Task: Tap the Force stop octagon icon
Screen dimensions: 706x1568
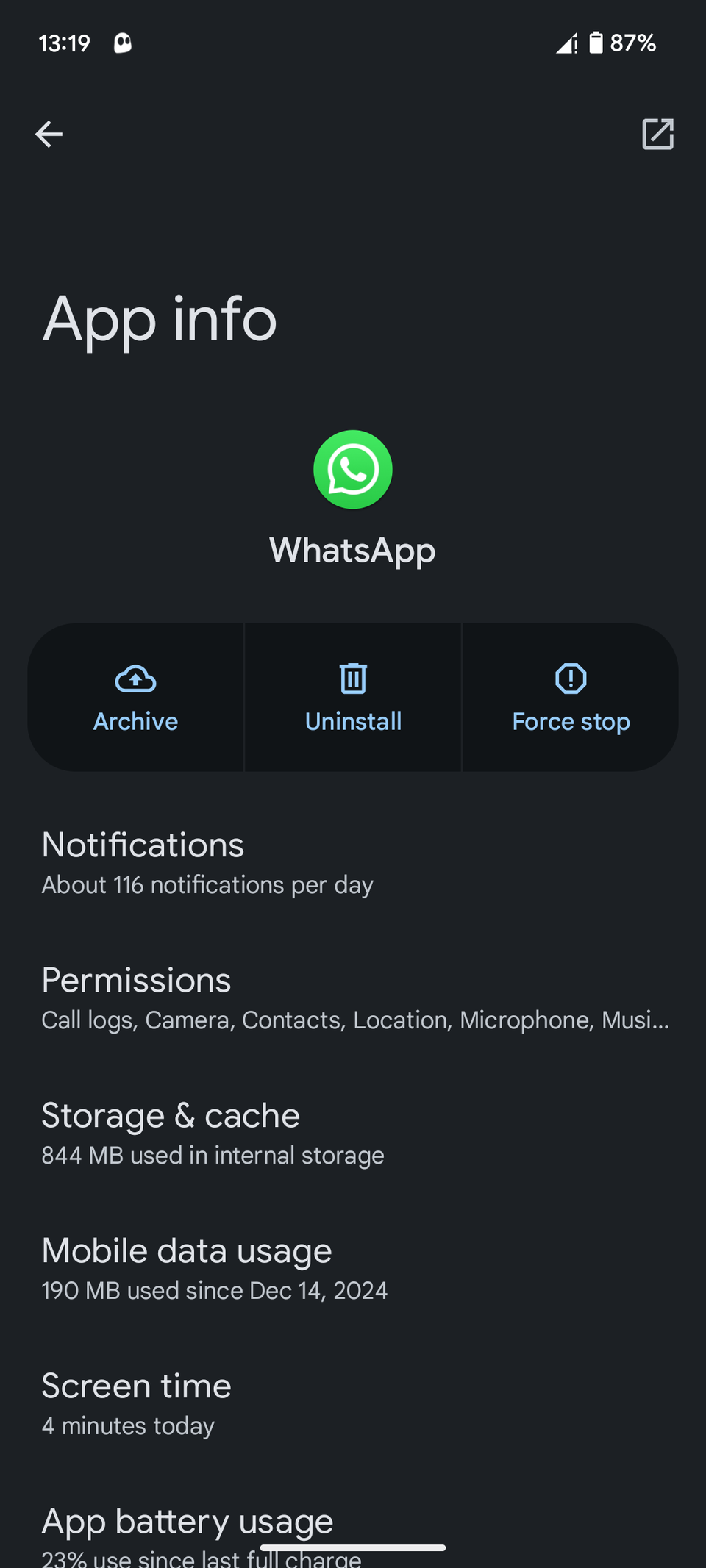Action: (570, 679)
